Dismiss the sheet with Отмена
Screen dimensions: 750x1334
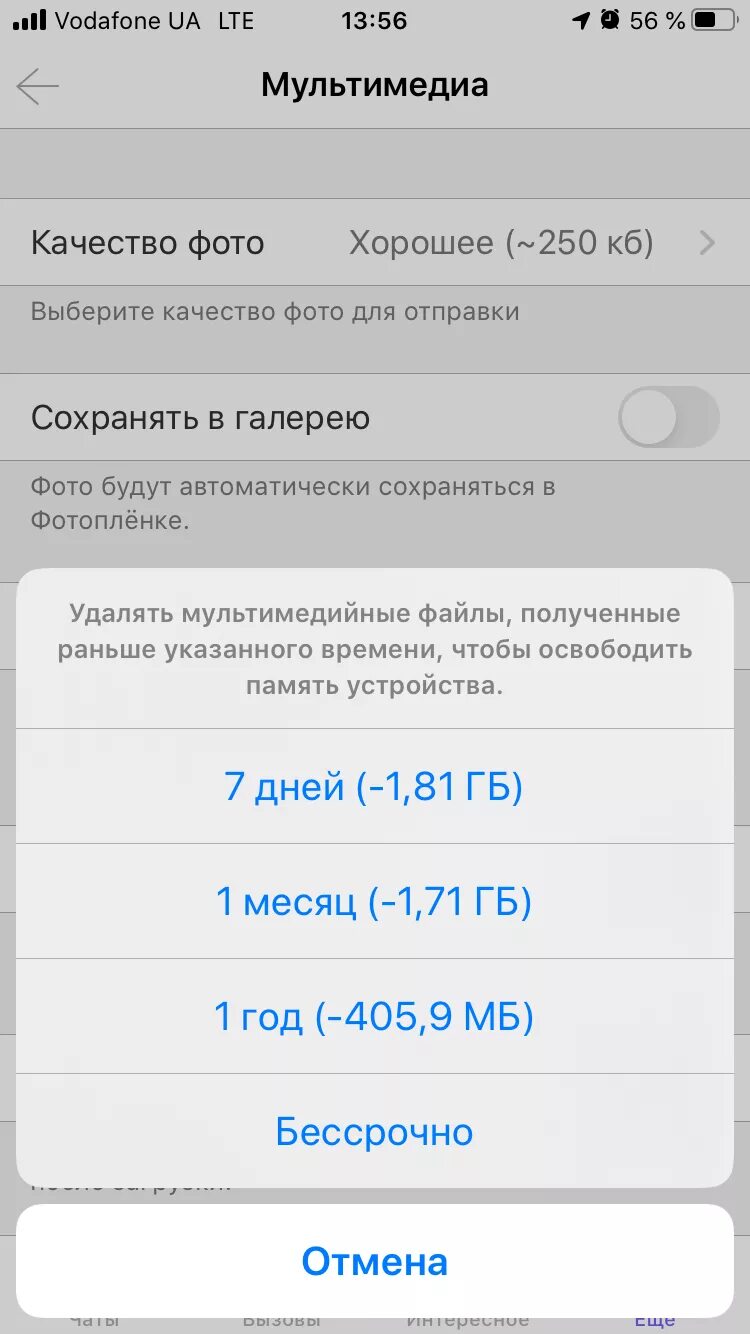(x=374, y=1261)
